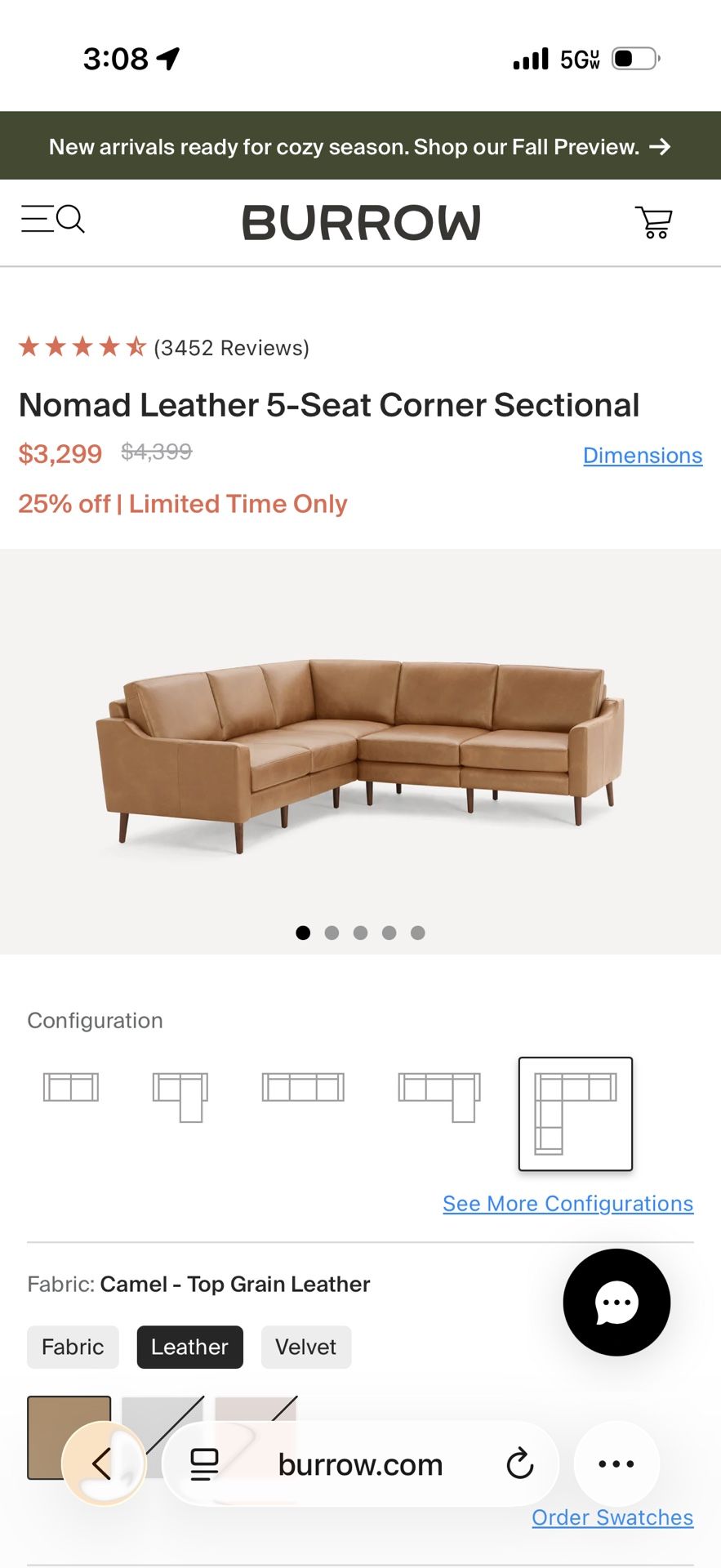Reload the burrow.com page
Viewport: 721px width, 1568px height.
click(519, 1464)
